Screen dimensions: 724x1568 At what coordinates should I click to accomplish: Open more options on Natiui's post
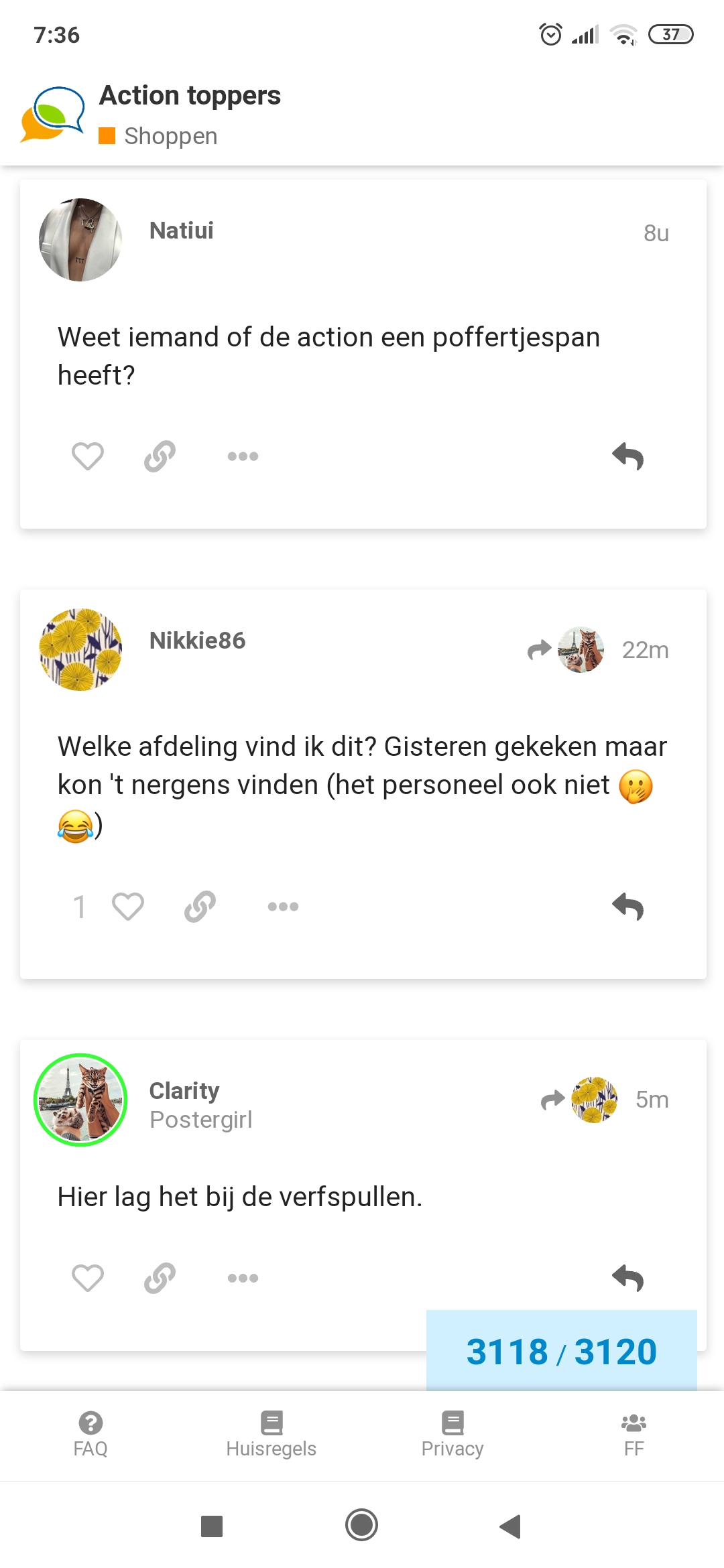243,457
